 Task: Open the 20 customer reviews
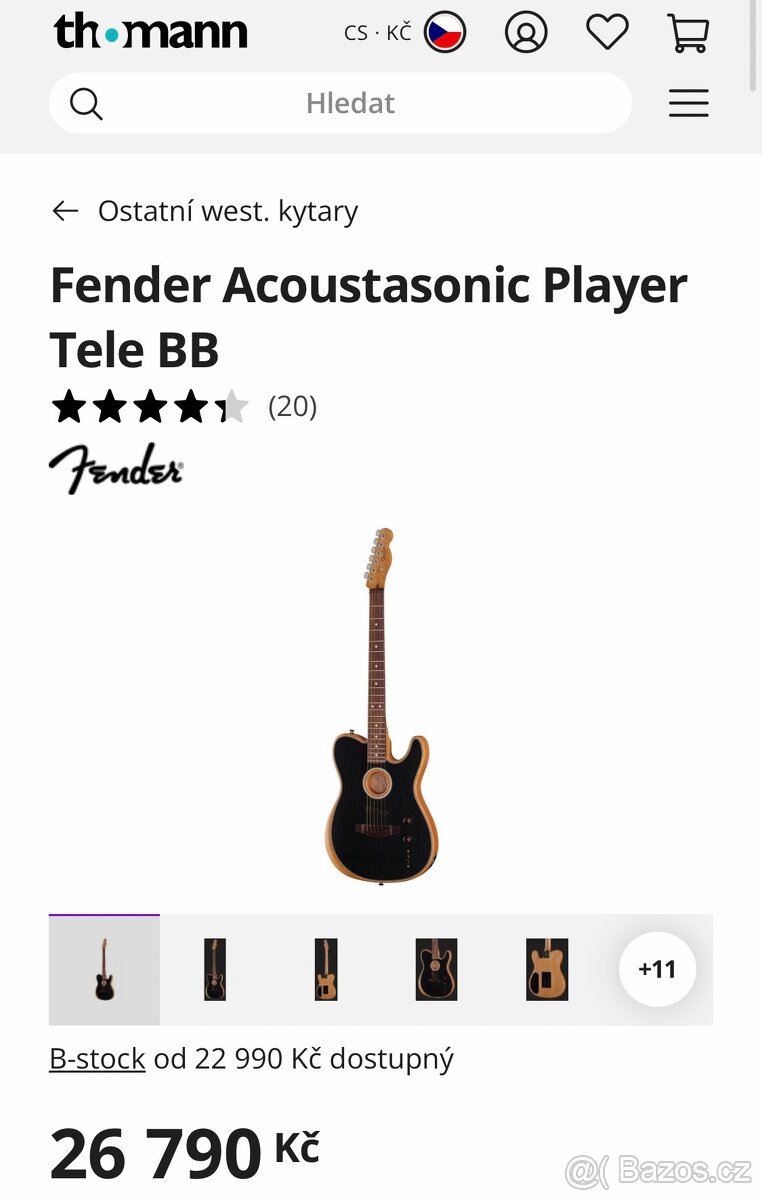click(292, 406)
